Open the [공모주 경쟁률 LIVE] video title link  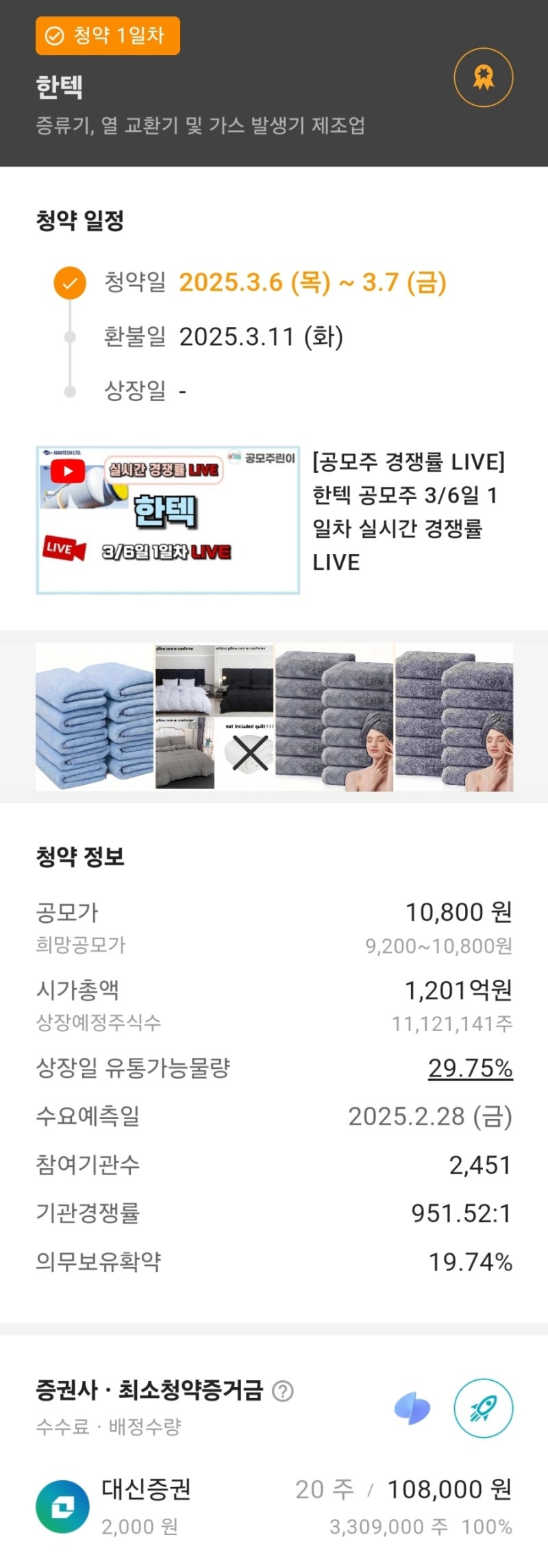[x=409, y=511]
